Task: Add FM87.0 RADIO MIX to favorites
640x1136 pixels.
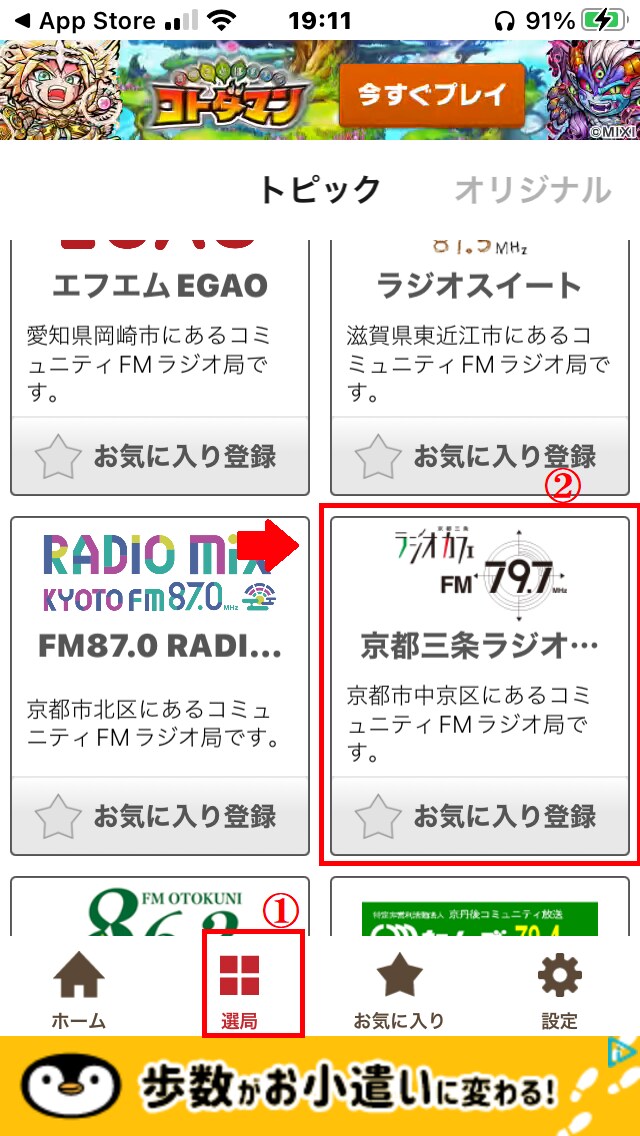Action: [x=160, y=816]
